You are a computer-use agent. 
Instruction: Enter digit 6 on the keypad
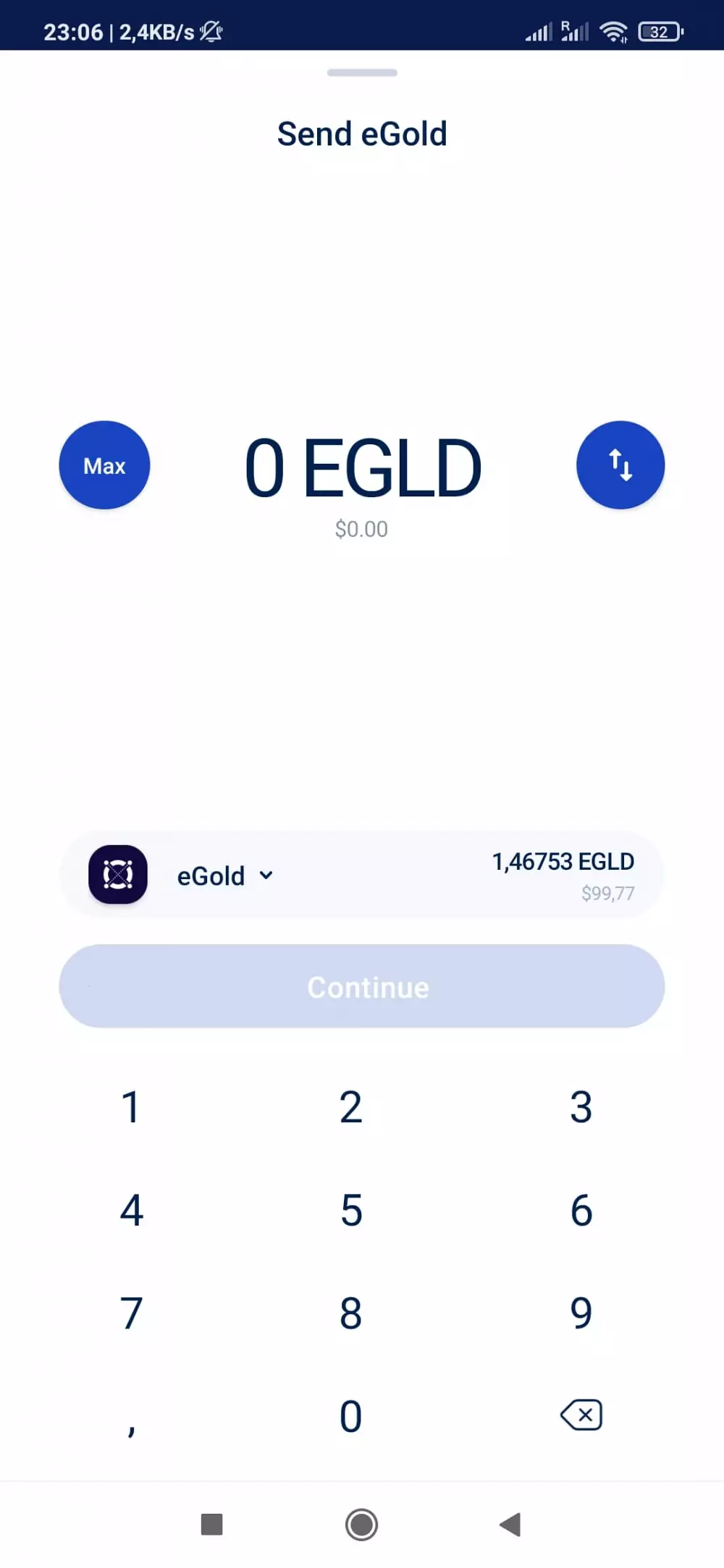581,1210
